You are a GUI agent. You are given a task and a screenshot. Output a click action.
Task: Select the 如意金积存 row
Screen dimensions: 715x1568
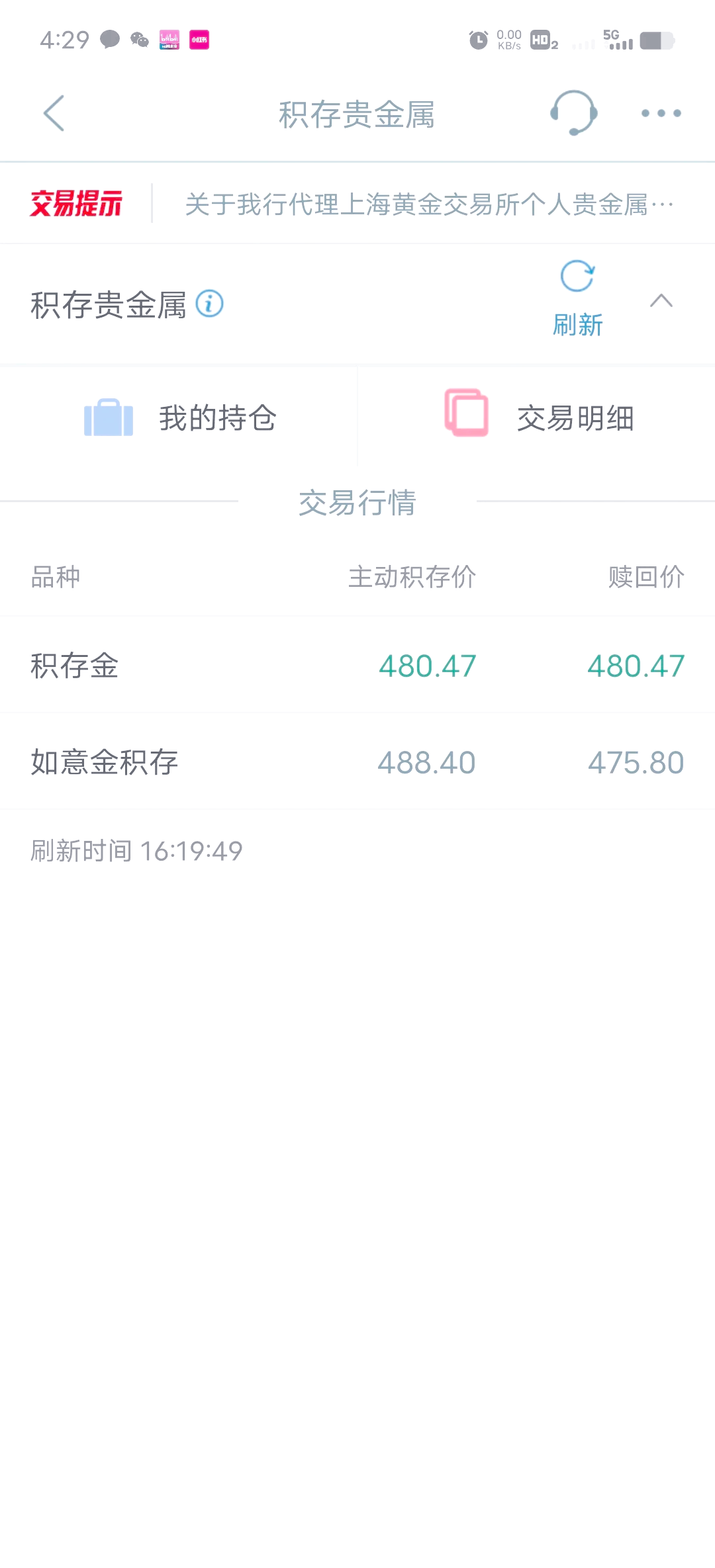pos(358,762)
